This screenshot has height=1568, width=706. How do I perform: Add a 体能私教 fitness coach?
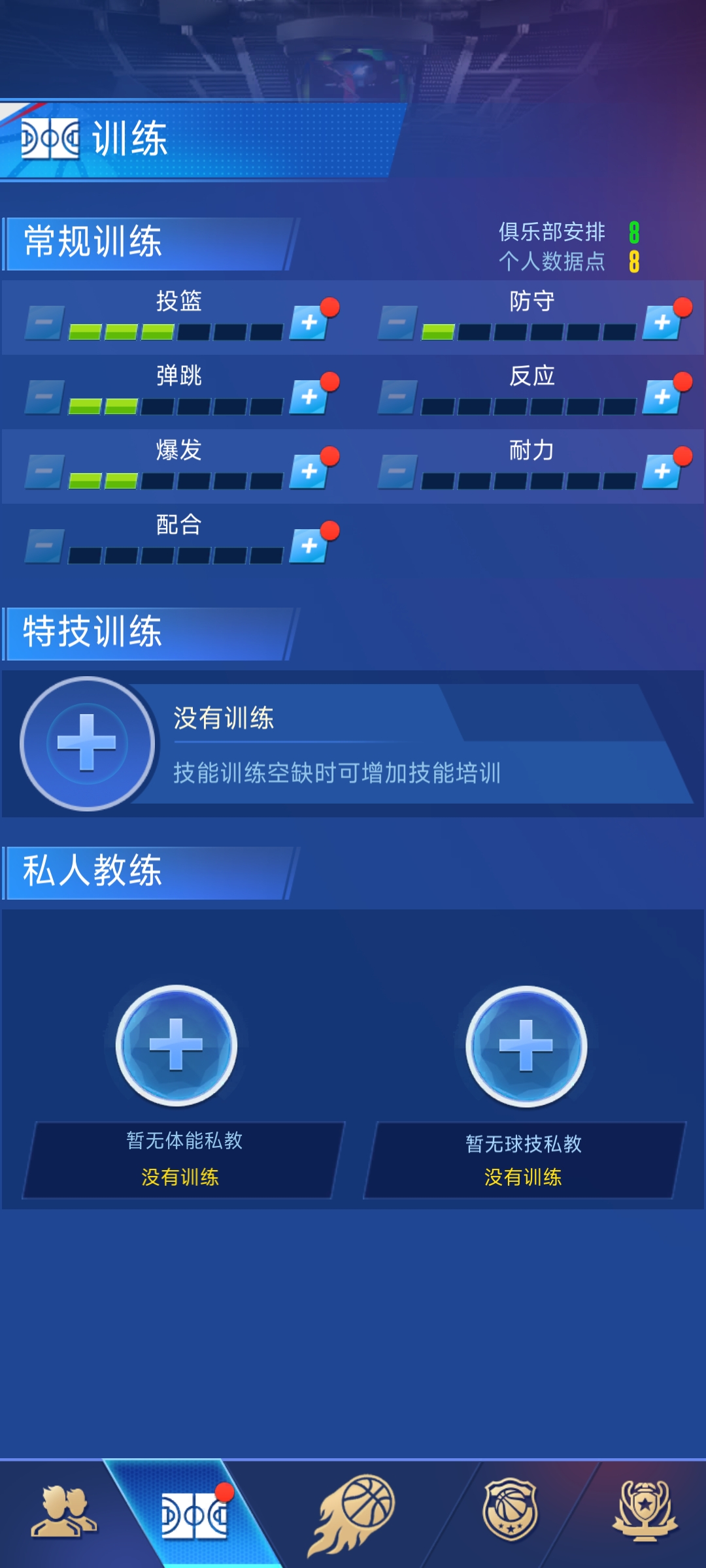(176, 1045)
